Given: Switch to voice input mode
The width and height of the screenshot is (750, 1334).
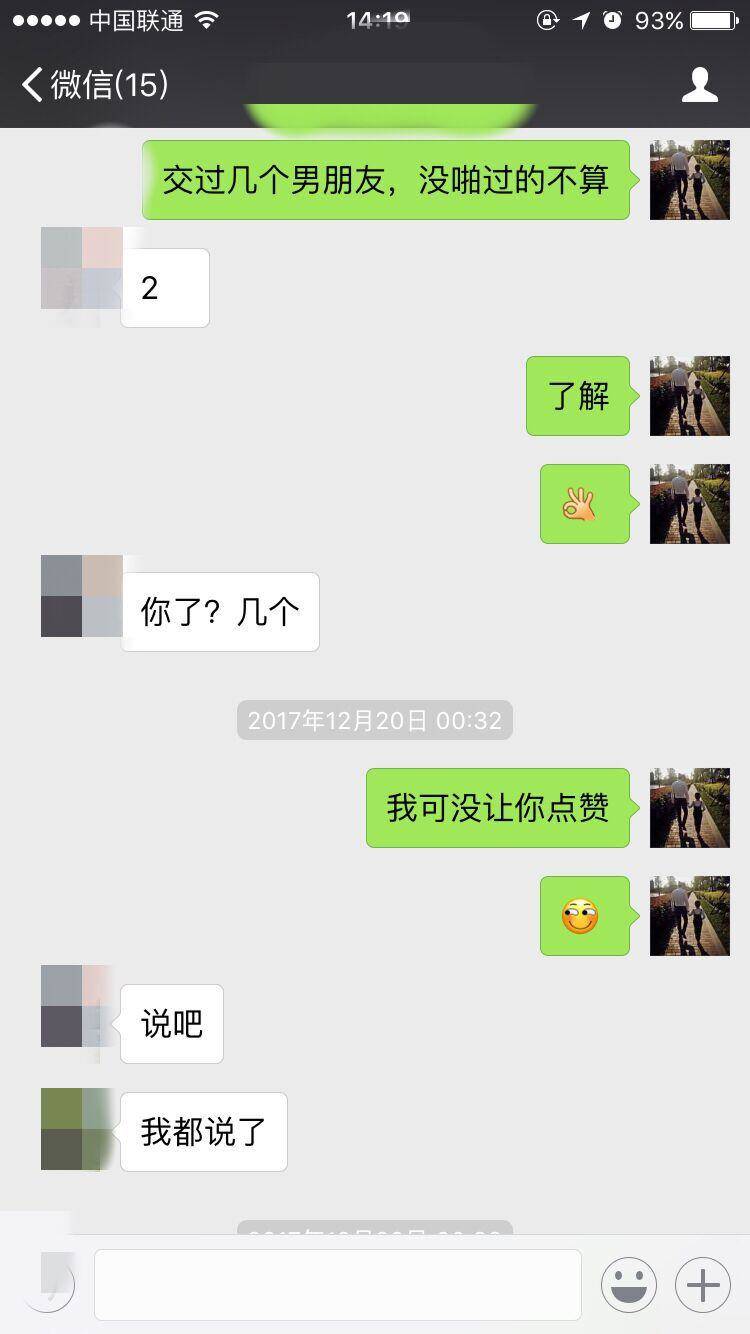Looking at the screenshot, I should [48, 1284].
